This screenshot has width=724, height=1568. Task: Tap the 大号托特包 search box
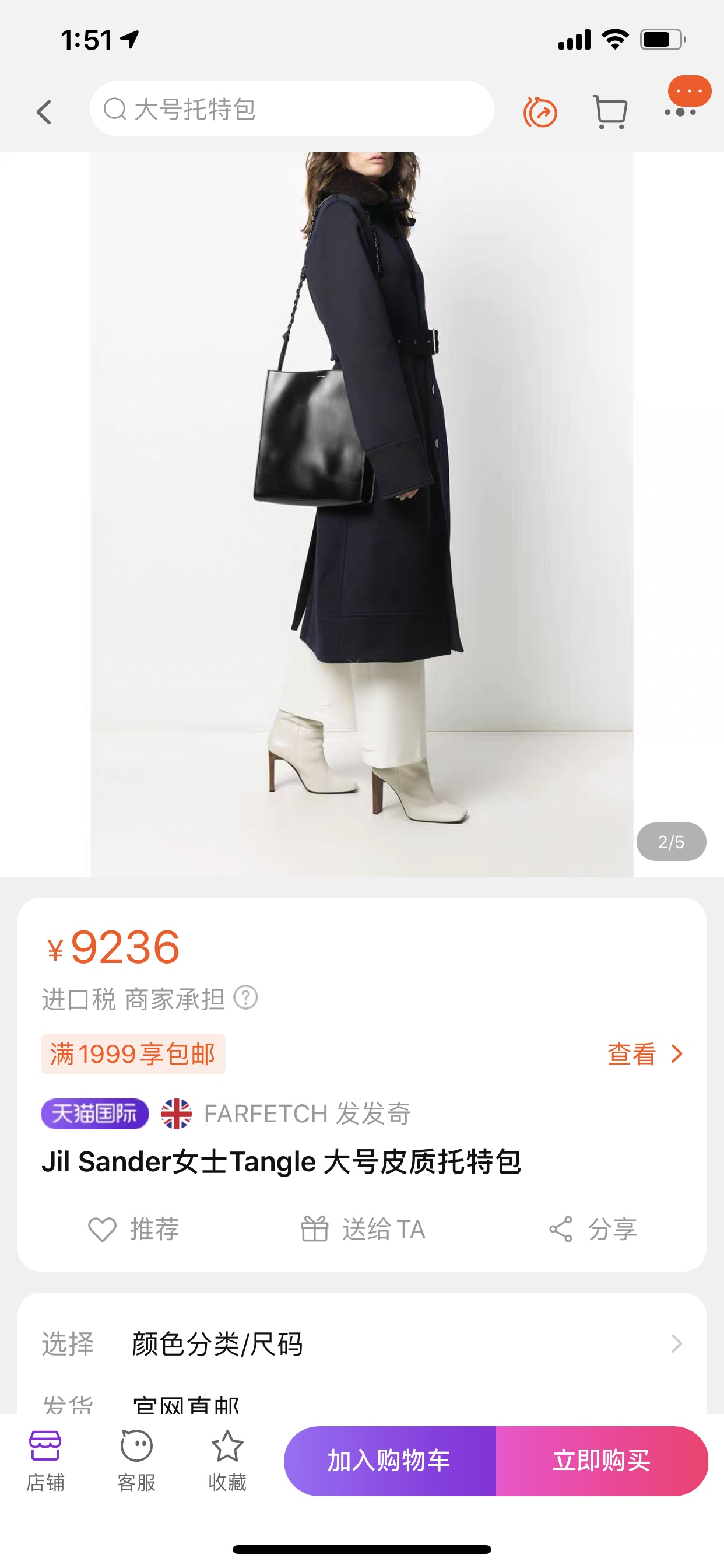click(x=292, y=110)
